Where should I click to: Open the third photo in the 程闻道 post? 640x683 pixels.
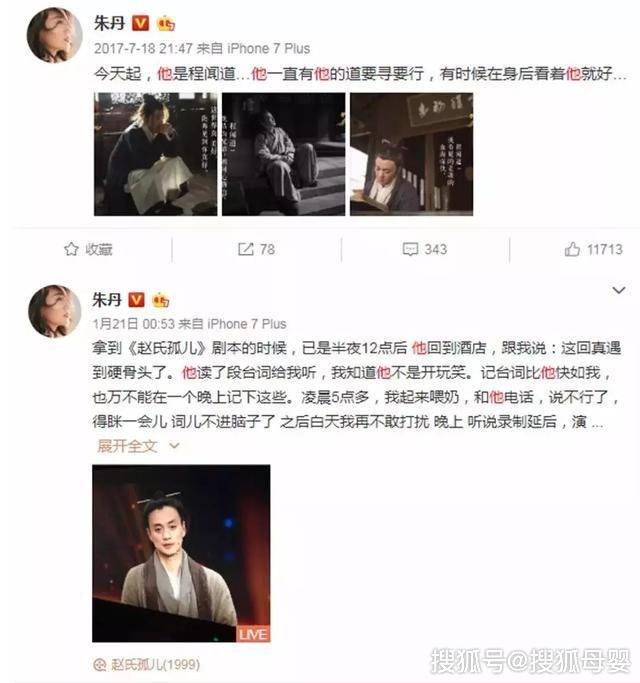(411, 153)
